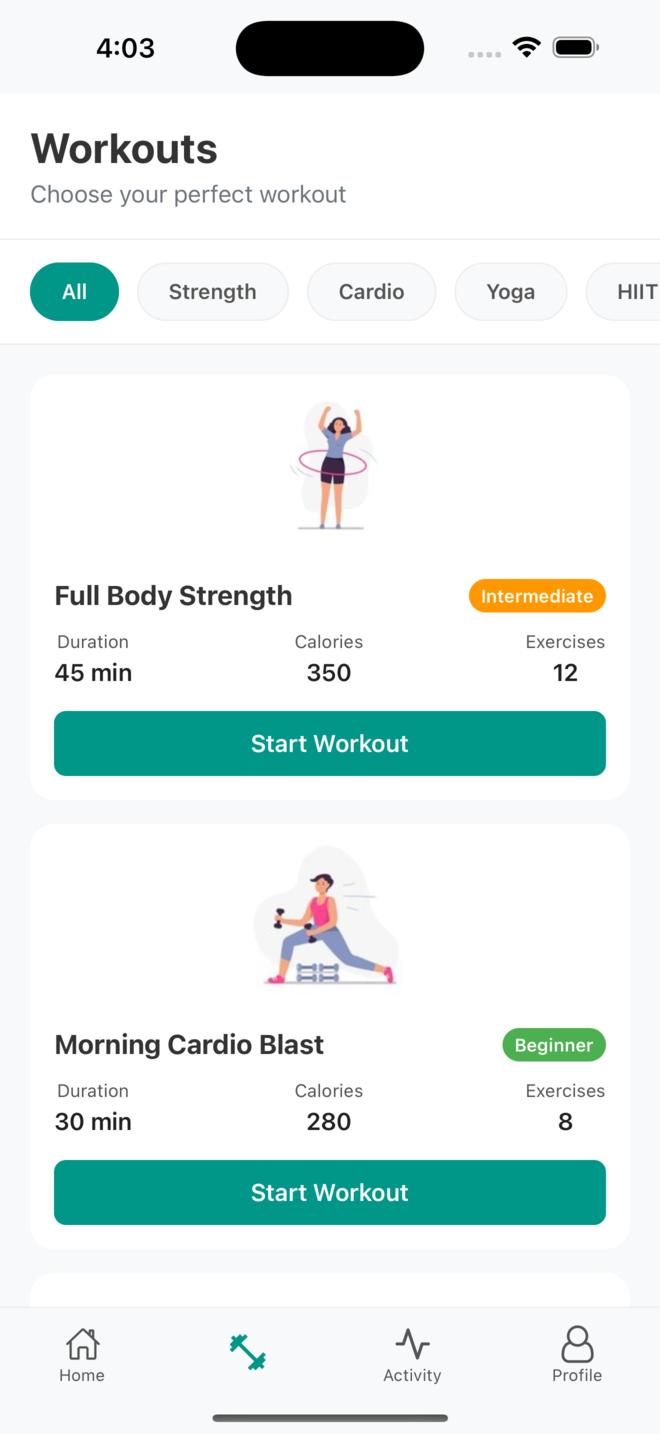Start the Morning Cardio Blast workout
Viewport: 660px width, 1434px height.
tap(330, 1192)
